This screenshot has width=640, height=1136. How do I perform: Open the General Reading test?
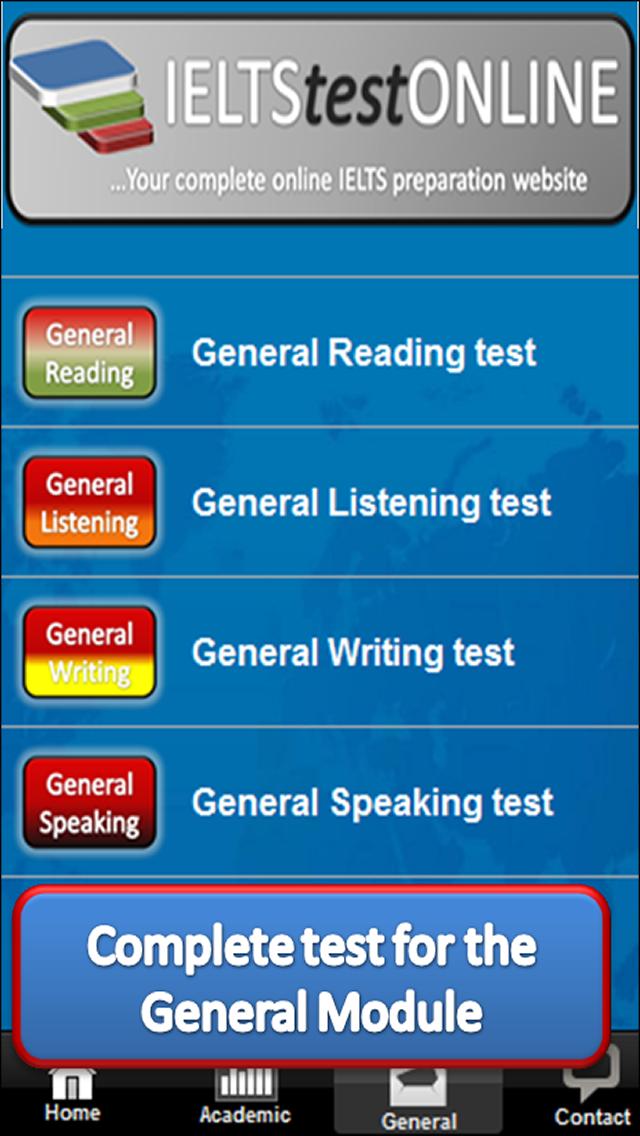tap(362, 353)
